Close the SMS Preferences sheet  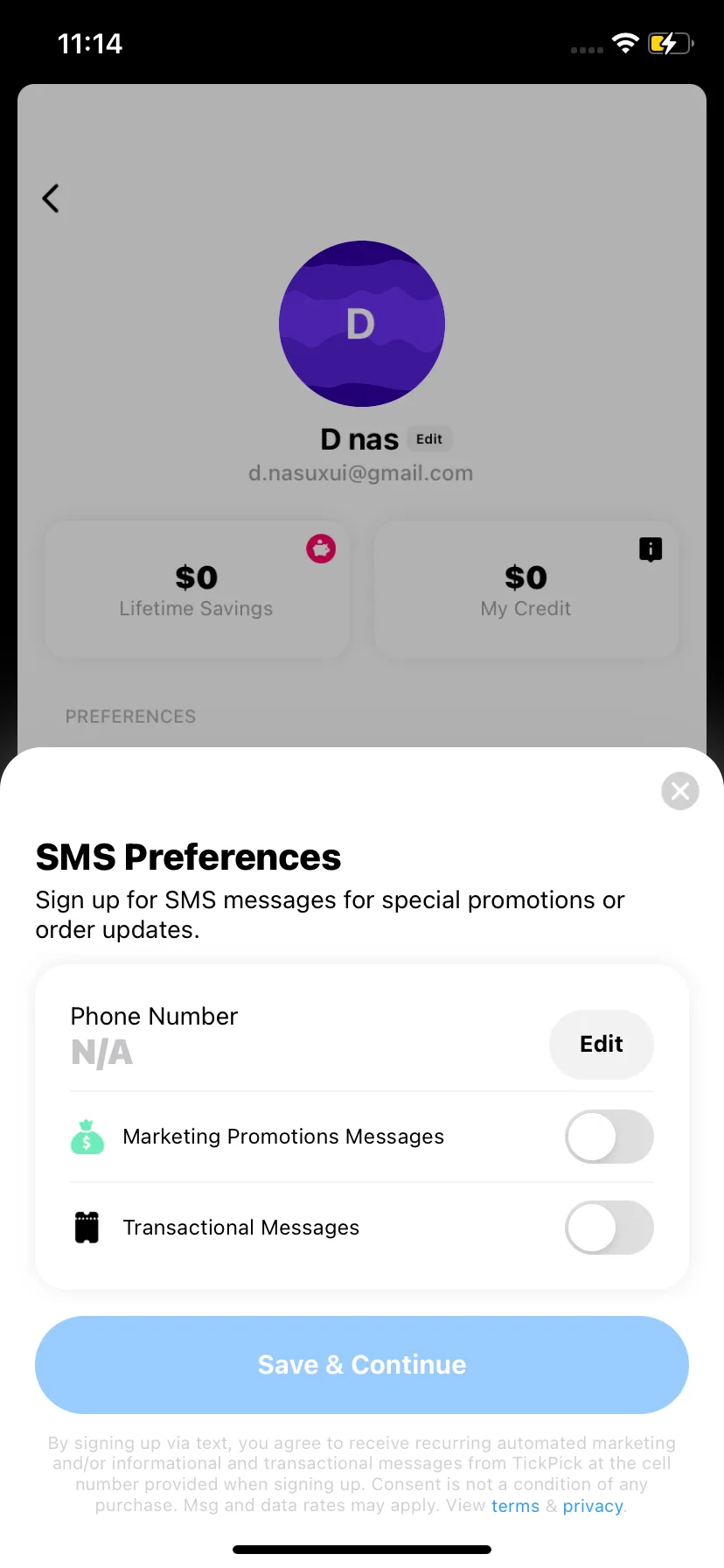pos(679,791)
